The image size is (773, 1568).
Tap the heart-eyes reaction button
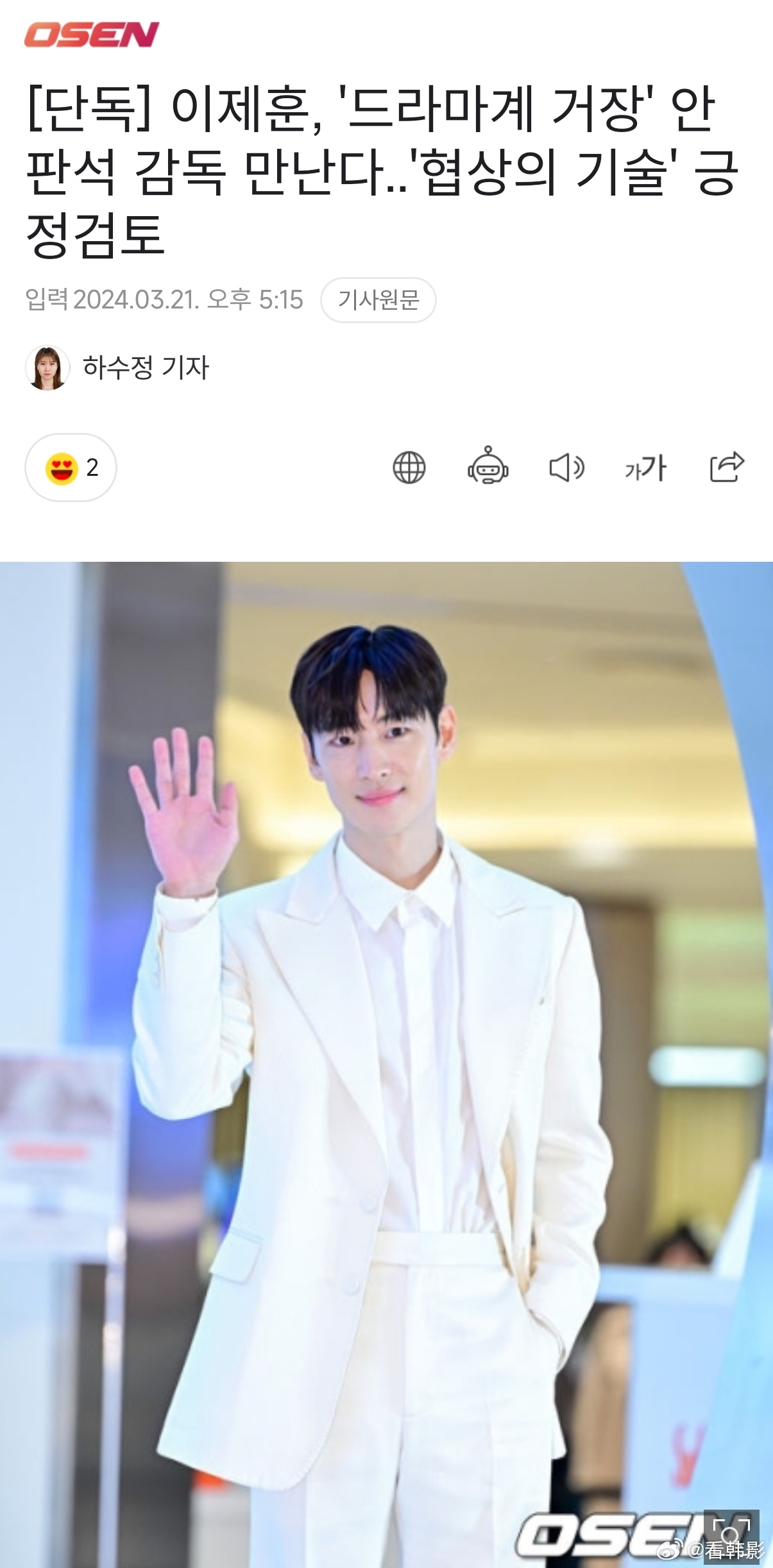[x=71, y=468]
